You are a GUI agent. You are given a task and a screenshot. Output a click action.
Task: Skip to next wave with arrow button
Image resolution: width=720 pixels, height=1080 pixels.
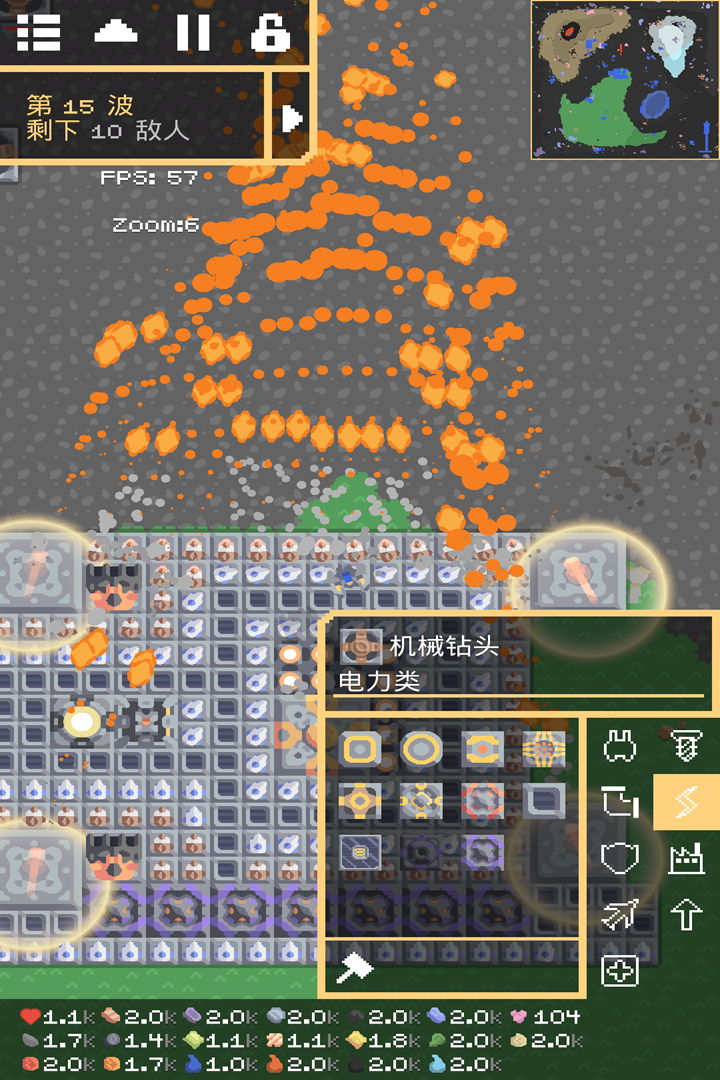tap(291, 118)
